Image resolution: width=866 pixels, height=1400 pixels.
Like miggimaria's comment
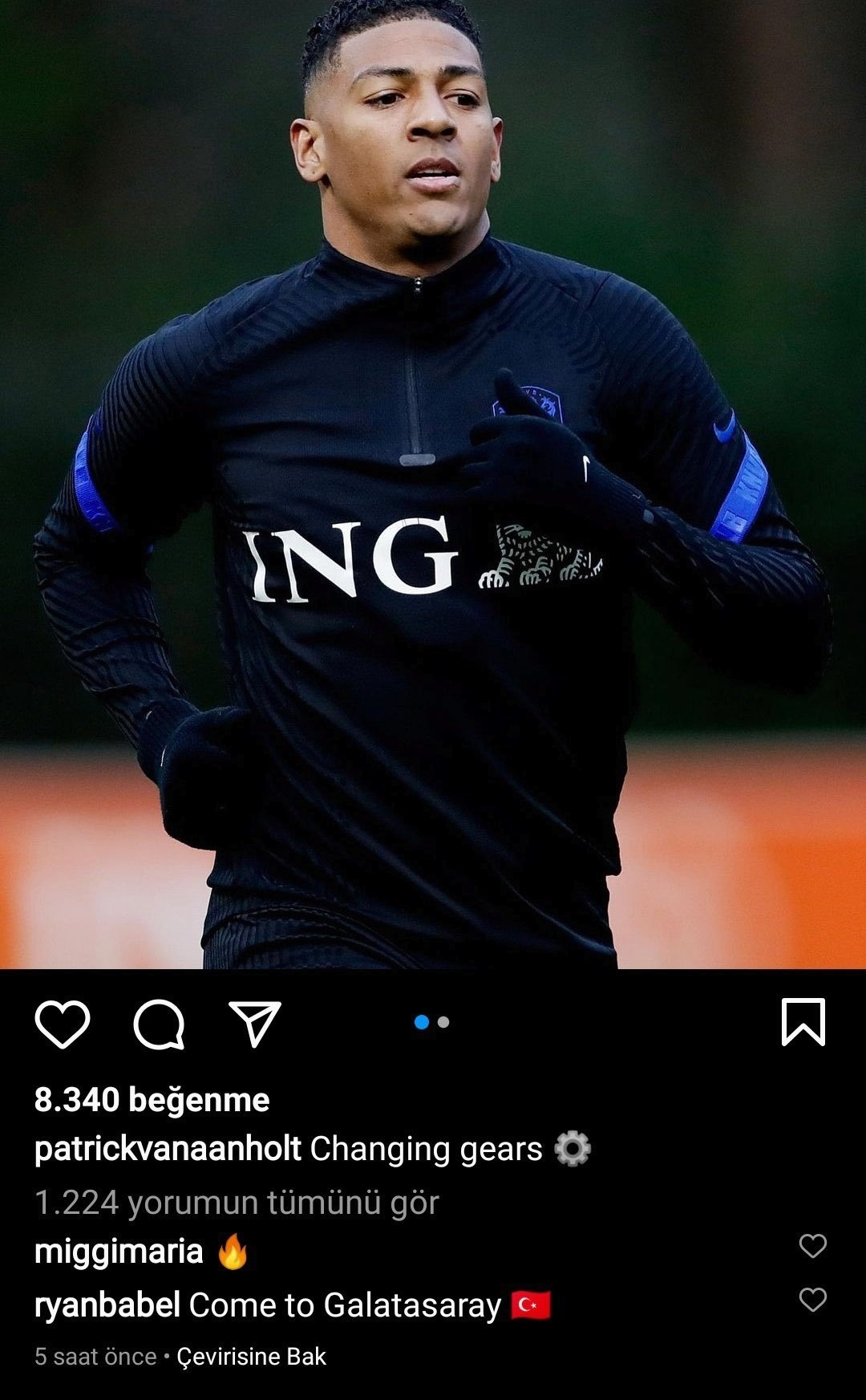pos(812,1246)
